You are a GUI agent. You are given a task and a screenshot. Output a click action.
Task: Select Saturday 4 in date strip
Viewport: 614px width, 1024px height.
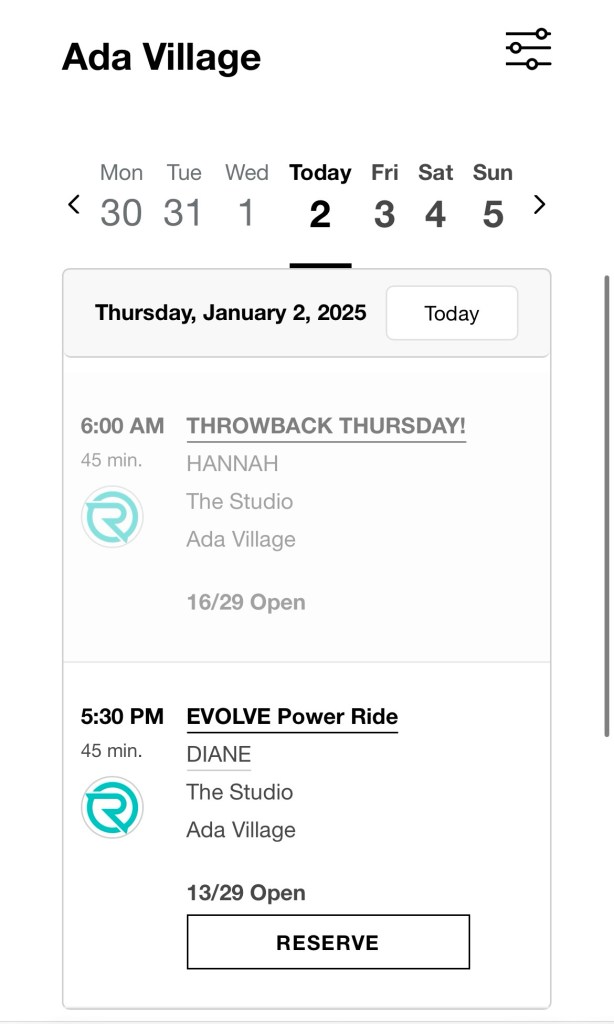tap(435, 197)
